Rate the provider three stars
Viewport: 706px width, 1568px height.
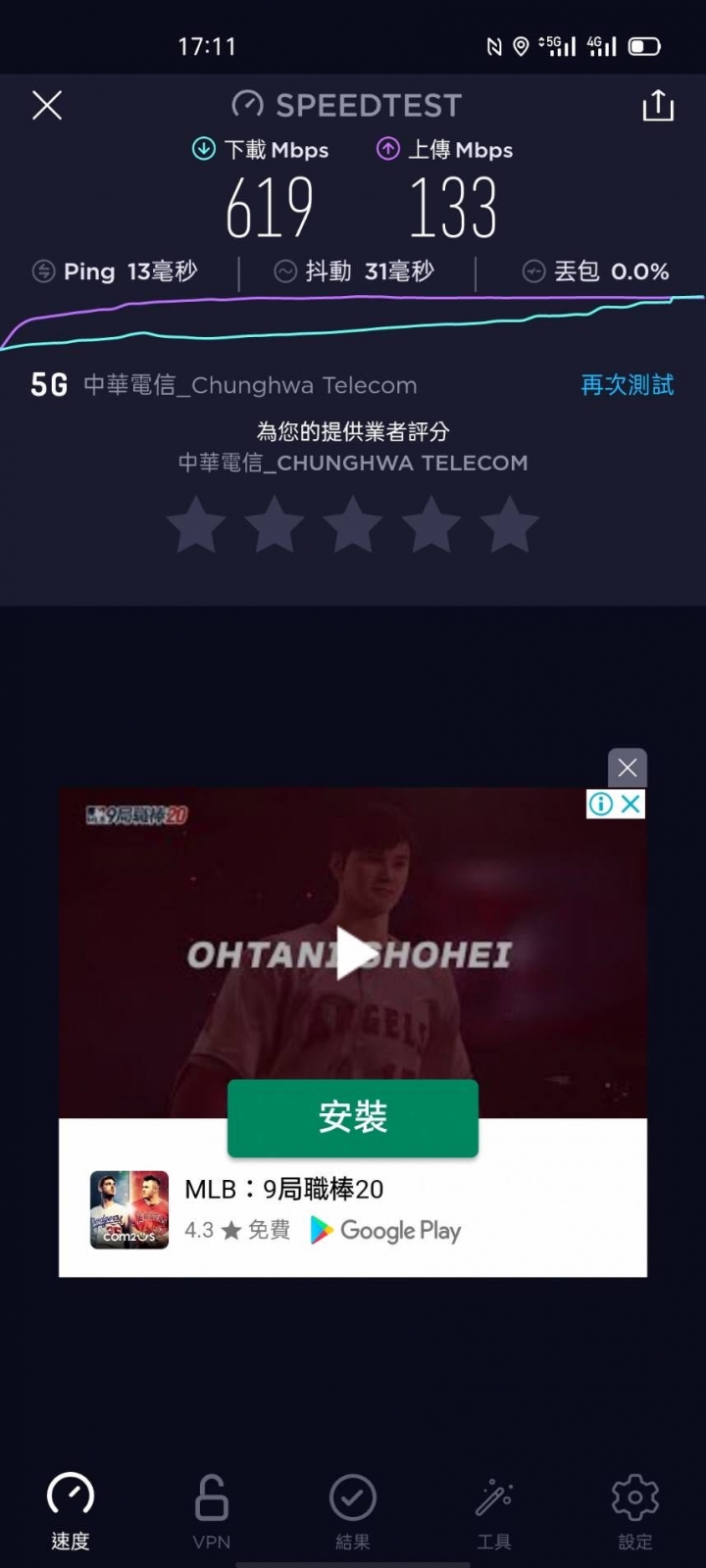coord(353,525)
